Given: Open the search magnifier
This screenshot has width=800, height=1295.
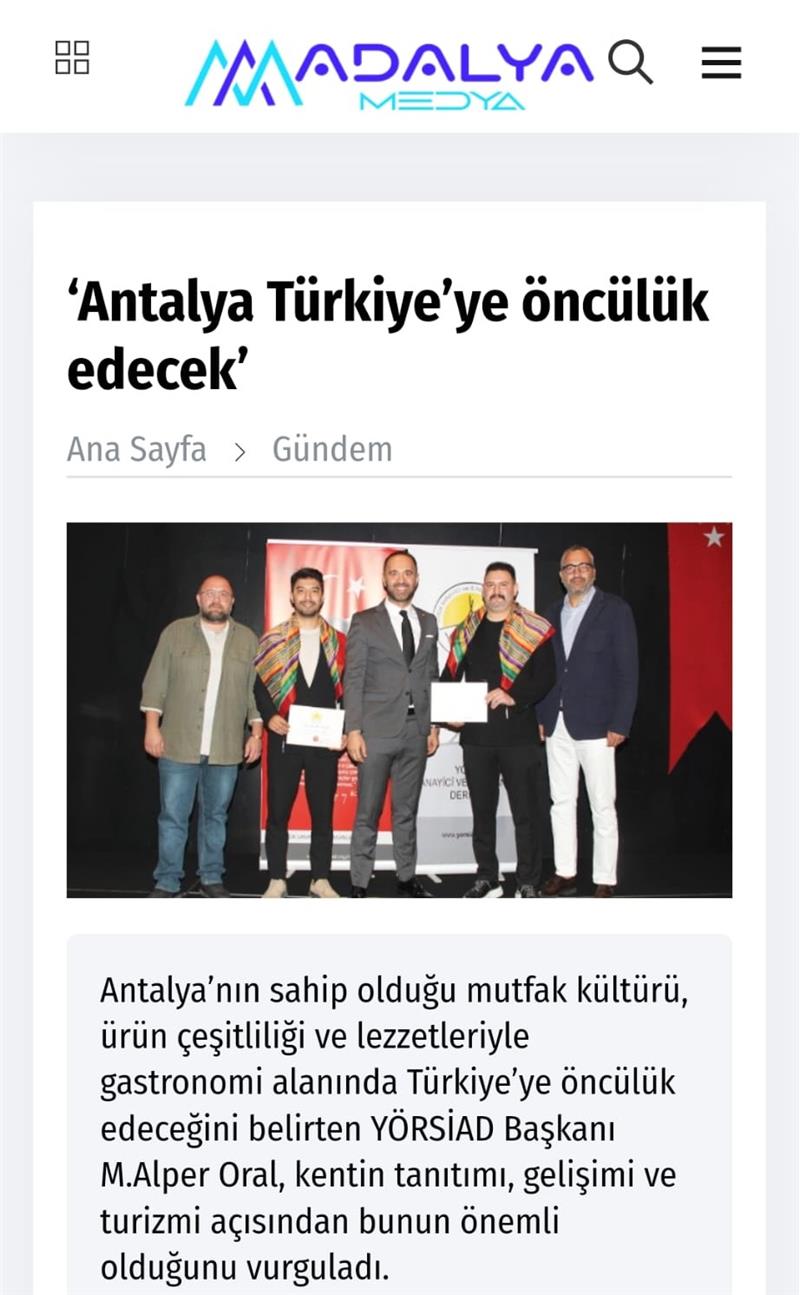Looking at the screenshot, I should click(630, 62).
